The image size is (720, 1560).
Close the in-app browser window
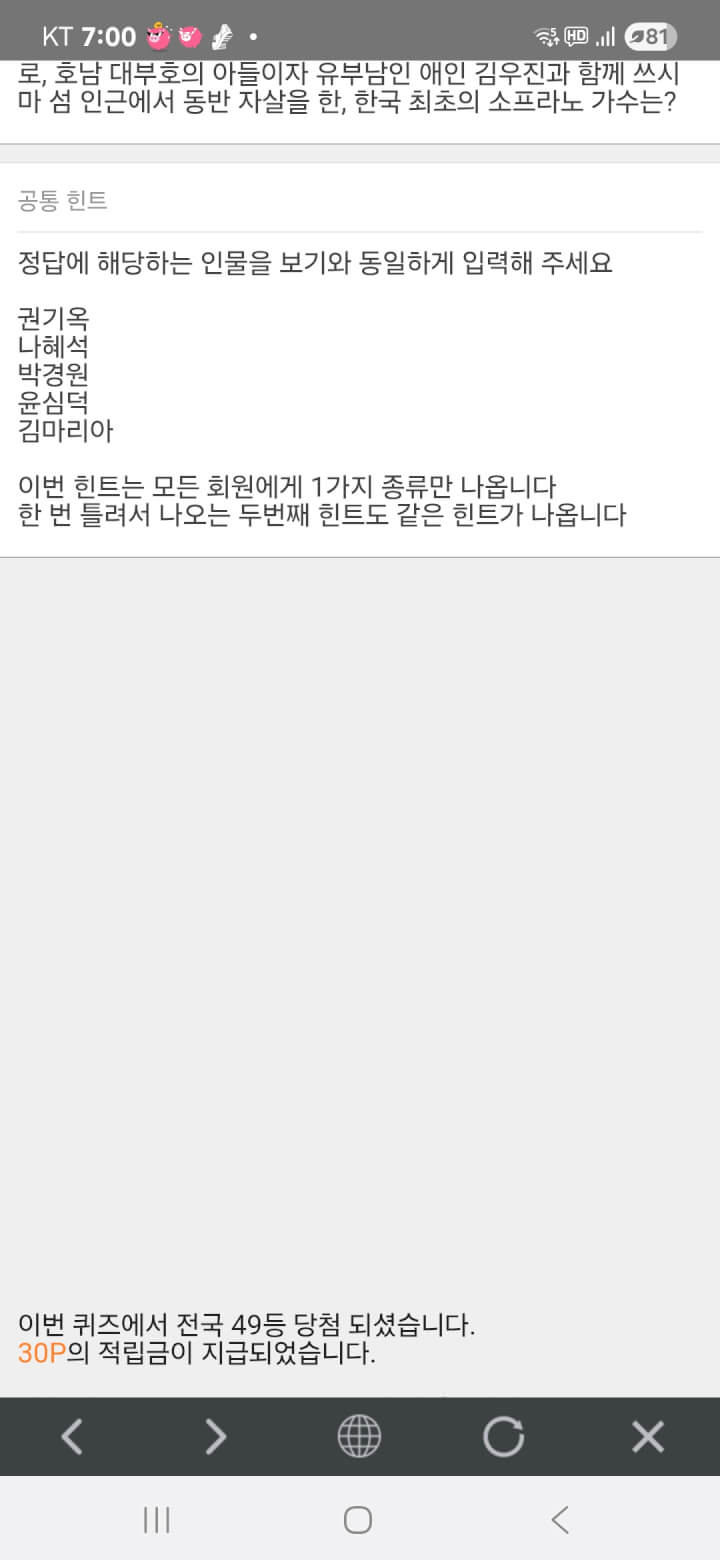pyautogui.click(x=647, y=1437)
